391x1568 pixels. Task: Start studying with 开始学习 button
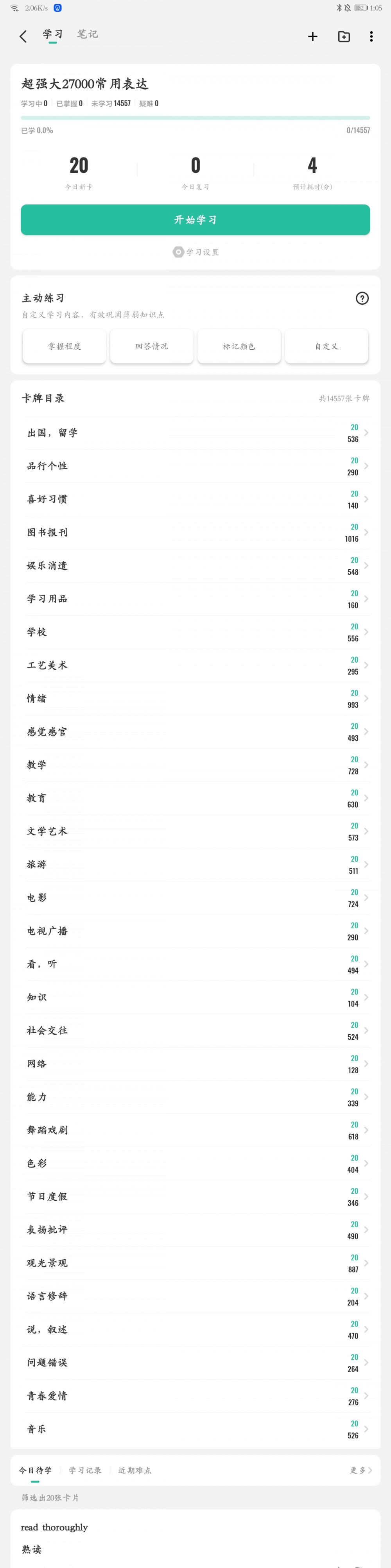[x=195, y=220]
